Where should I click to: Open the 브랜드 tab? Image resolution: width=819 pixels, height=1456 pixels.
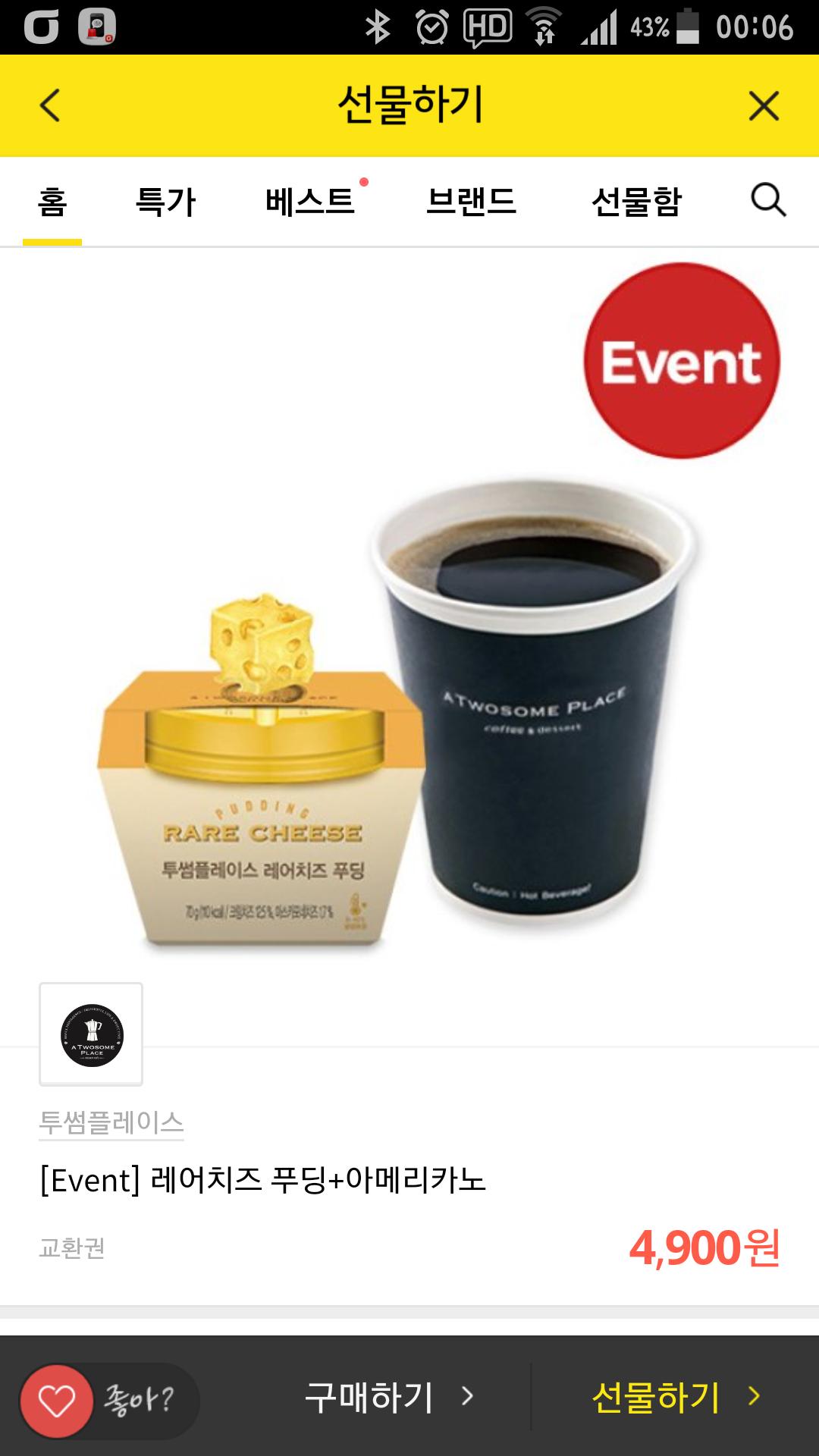pyautogui.click(x=471, y=202)
